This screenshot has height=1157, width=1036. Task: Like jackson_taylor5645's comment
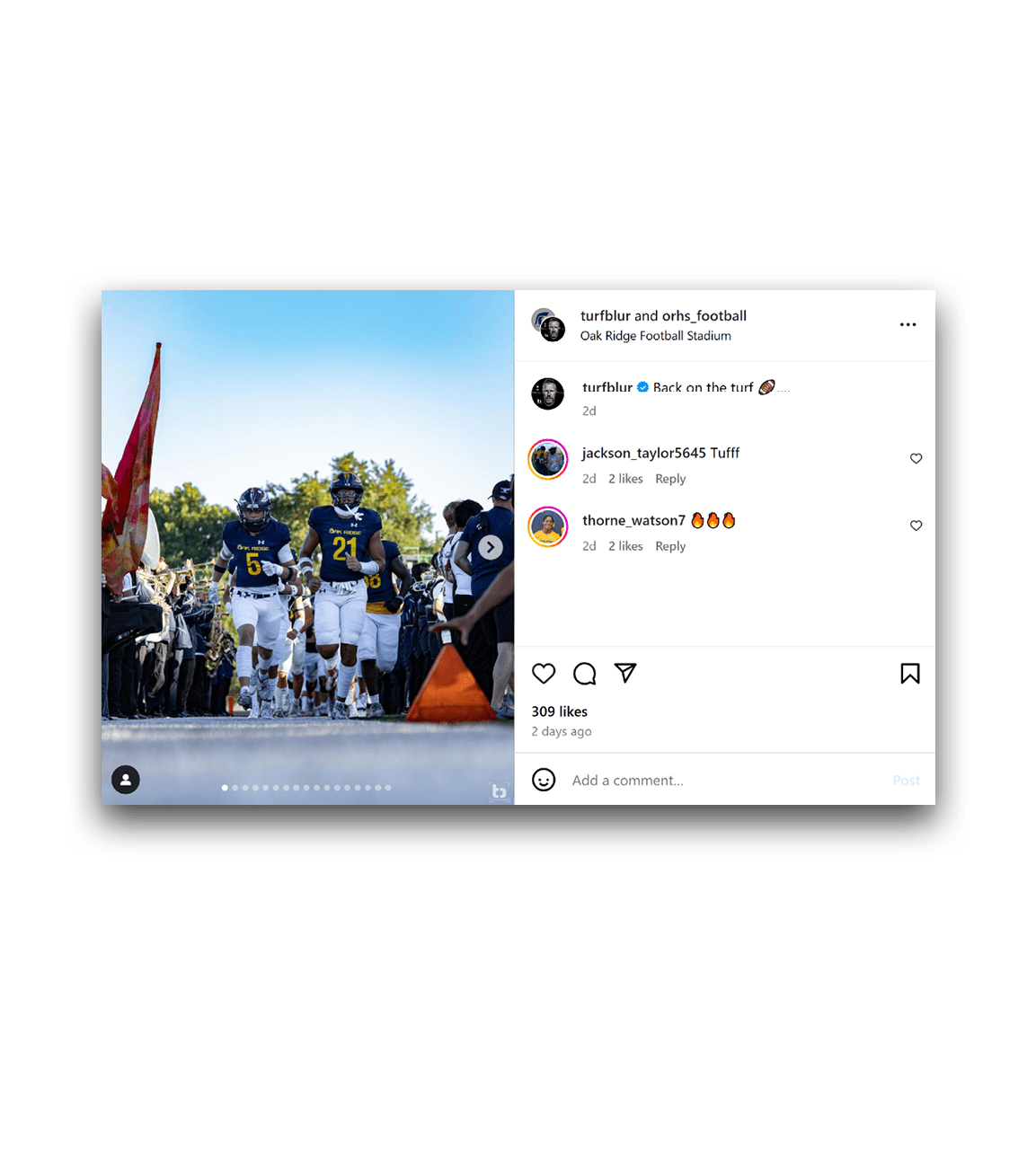pos(916,459)
